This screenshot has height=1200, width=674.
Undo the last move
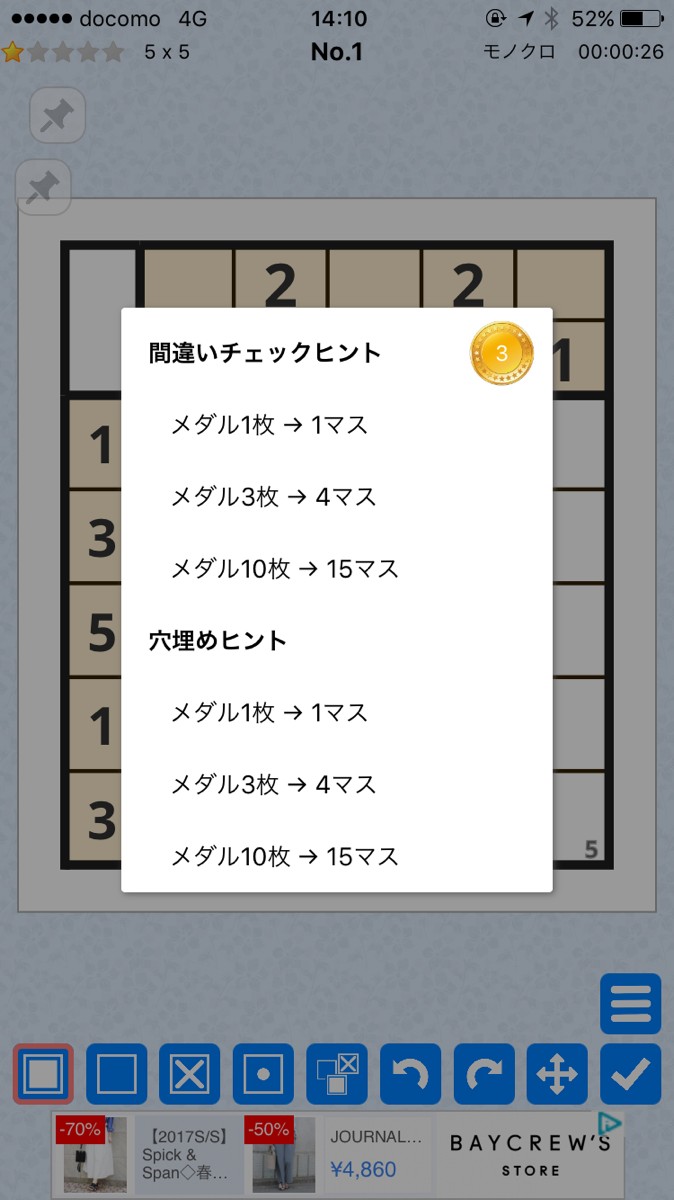coord(410,1075)
